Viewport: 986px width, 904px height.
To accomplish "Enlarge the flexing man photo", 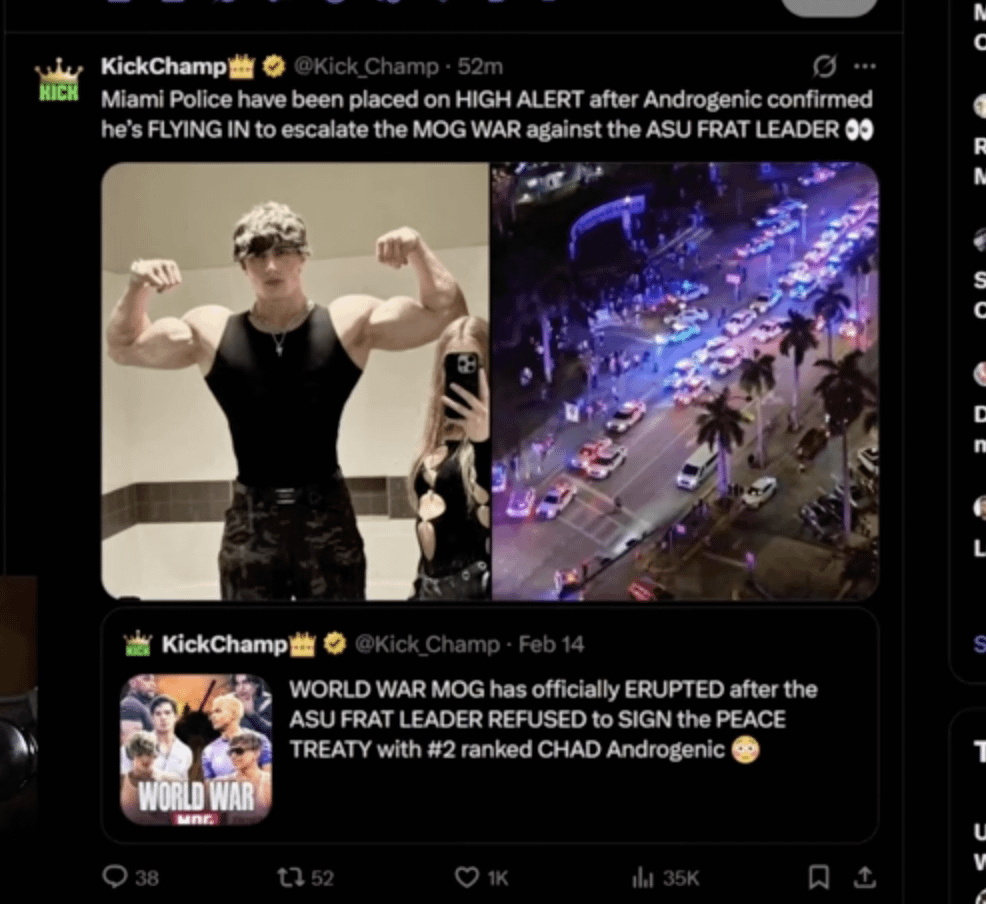I will point(295,381).
